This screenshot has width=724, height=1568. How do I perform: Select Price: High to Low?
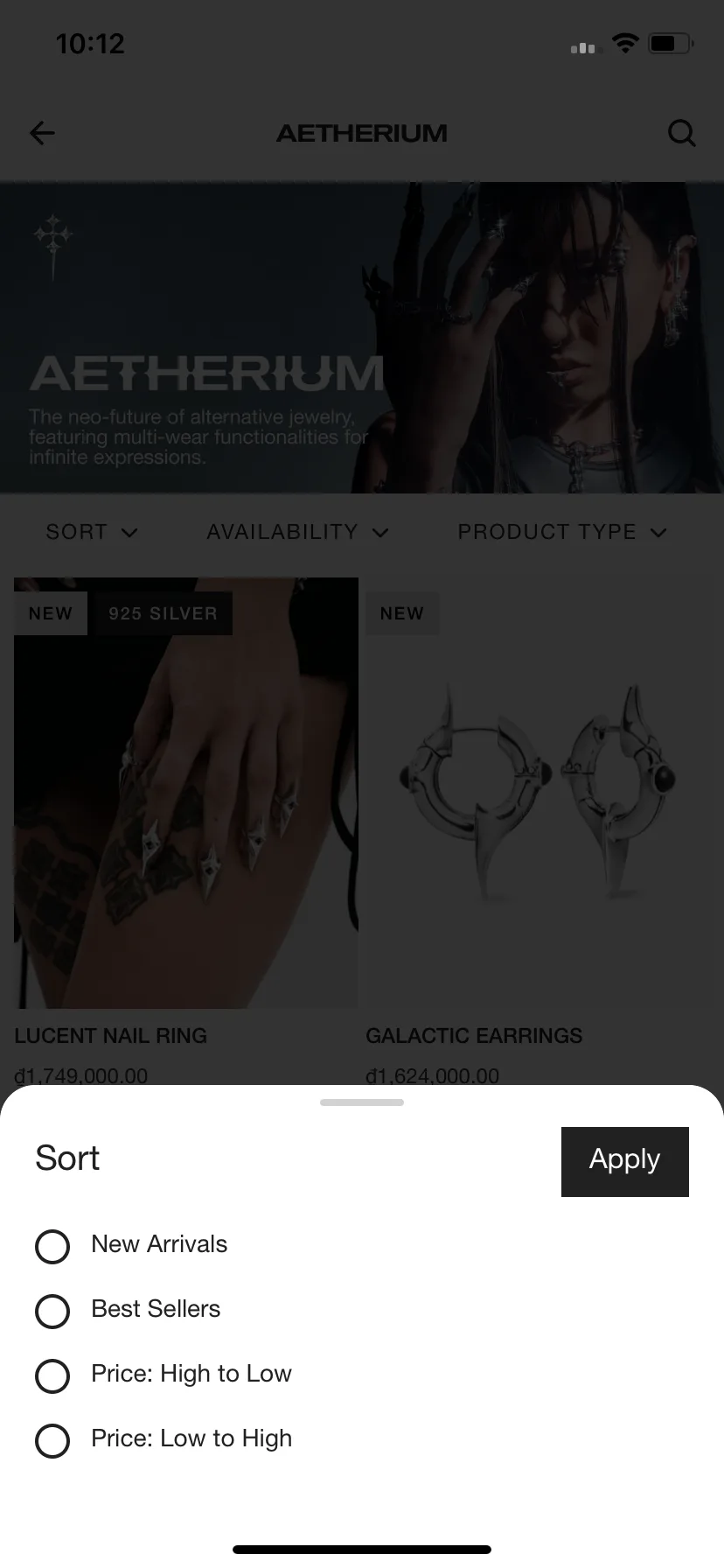click(x=52, y=1375)
